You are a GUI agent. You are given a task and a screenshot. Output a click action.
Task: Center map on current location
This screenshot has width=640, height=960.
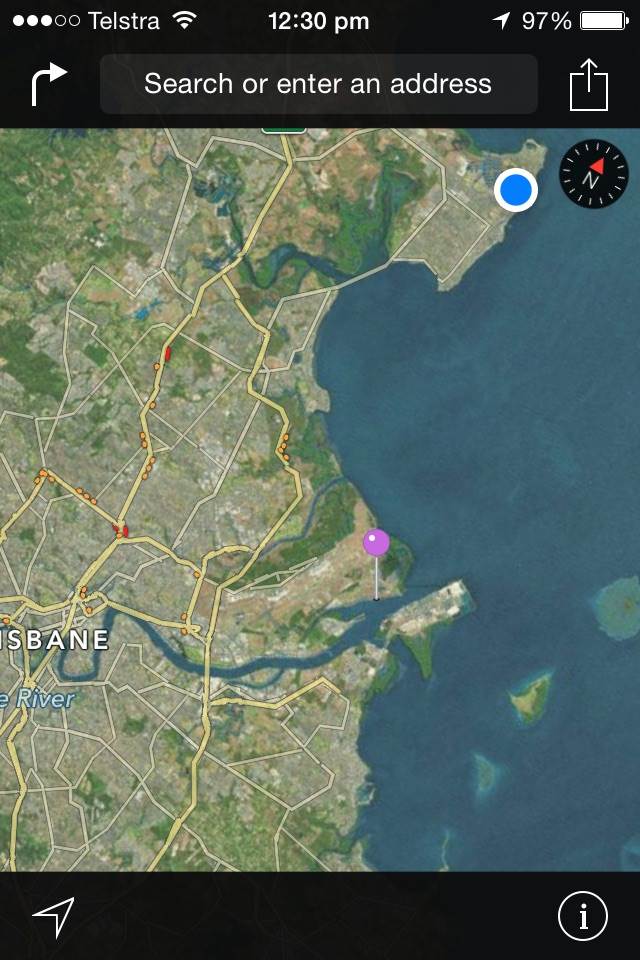(x=53, y=916)
